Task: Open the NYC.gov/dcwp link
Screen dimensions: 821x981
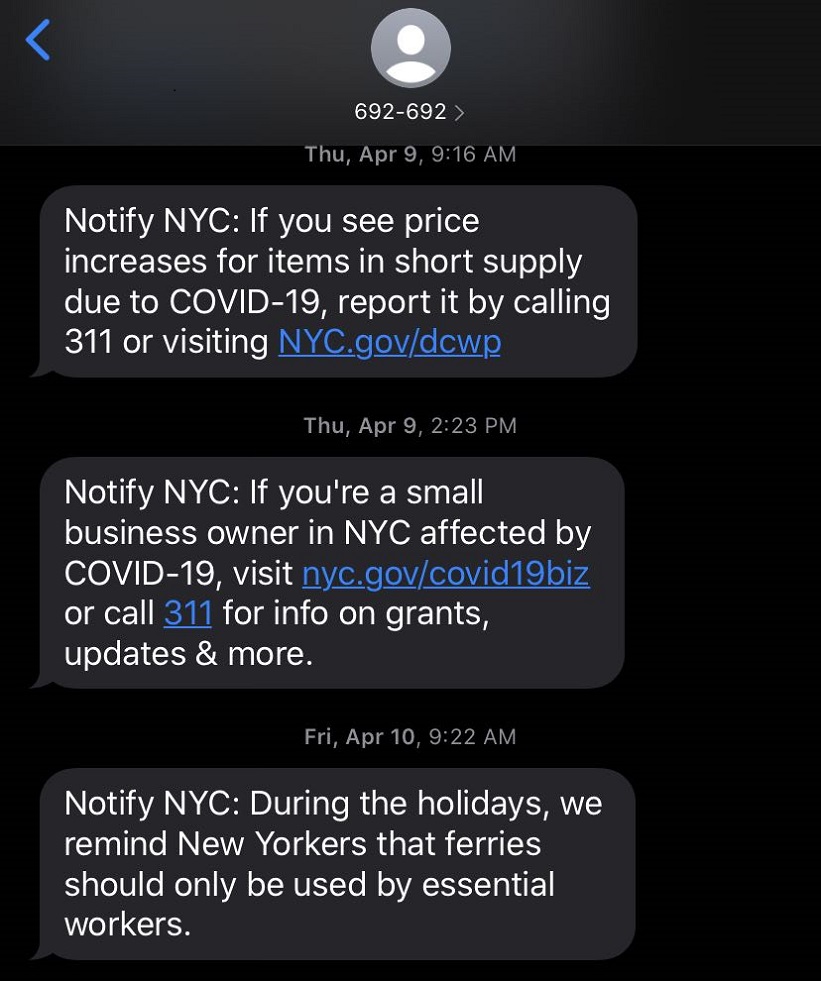Action: pyautogui.click(x=389, y=342)
